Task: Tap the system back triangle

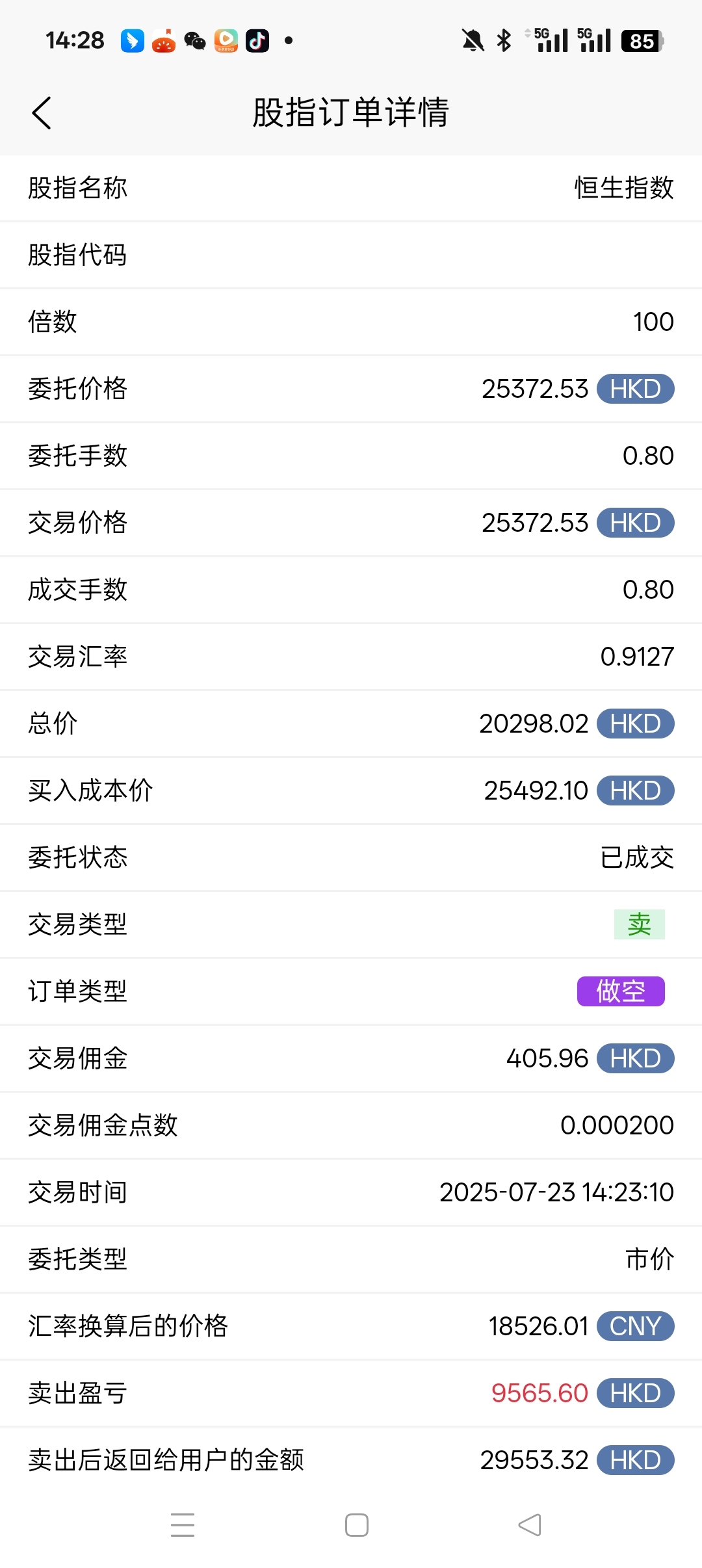Action: [530, 1524]
